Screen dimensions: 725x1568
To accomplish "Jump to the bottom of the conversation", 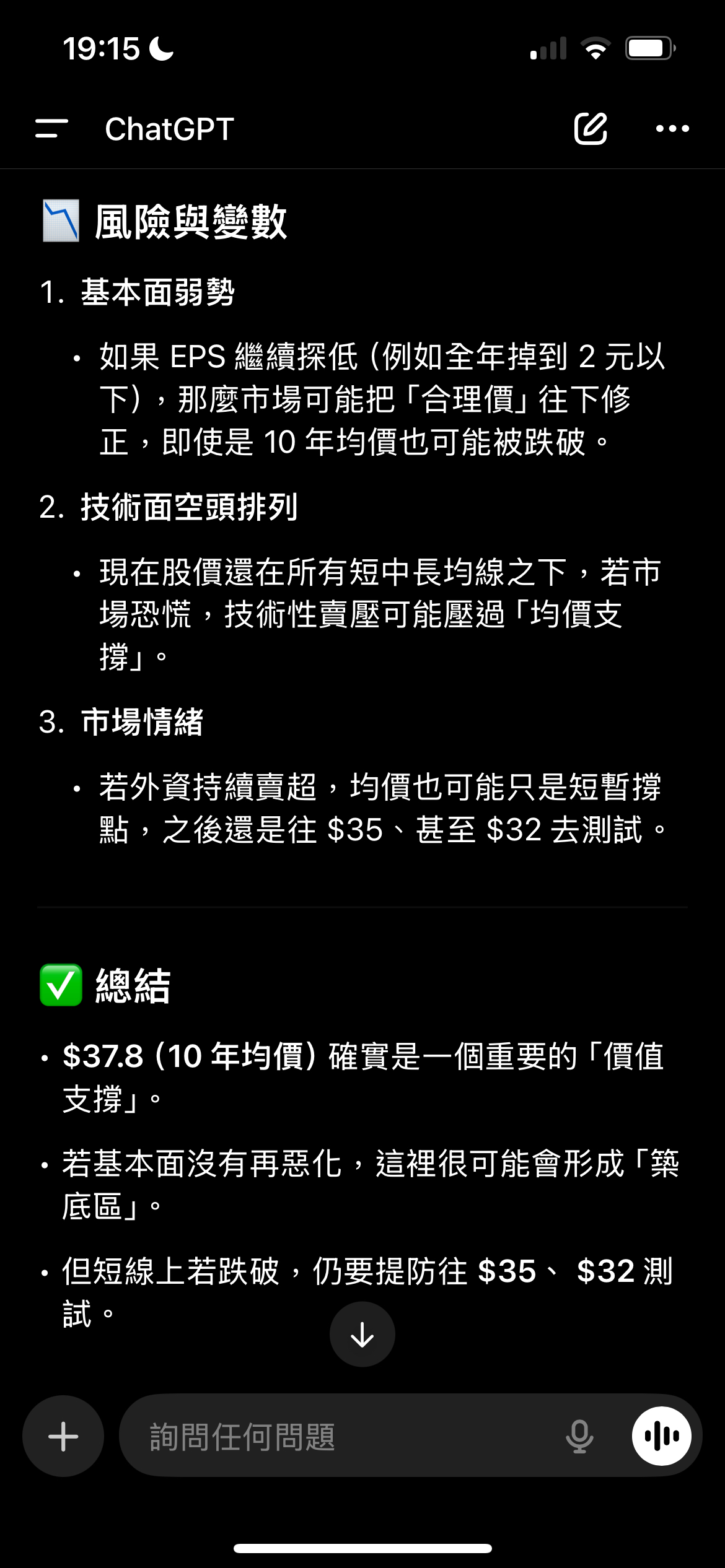I will [362, 1334].
